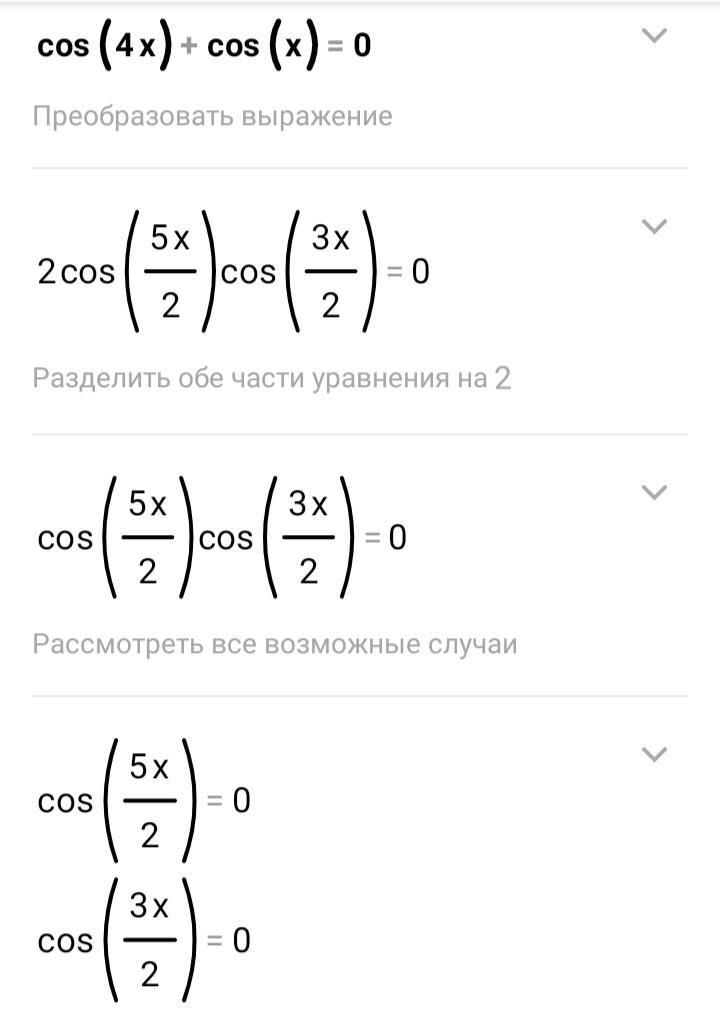Expand the step under "Разделить обе части уравнения на 2"
The image size is (720, 1009).
653,492
